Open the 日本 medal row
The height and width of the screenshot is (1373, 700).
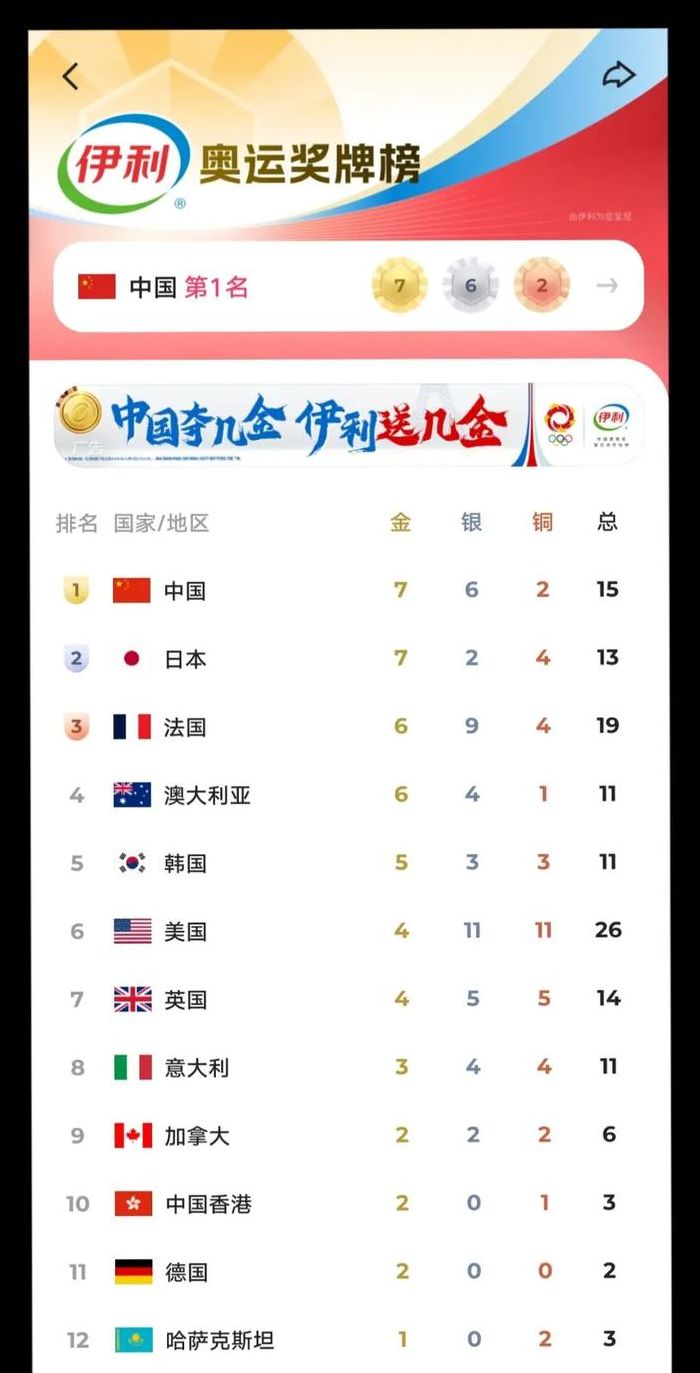350,658
